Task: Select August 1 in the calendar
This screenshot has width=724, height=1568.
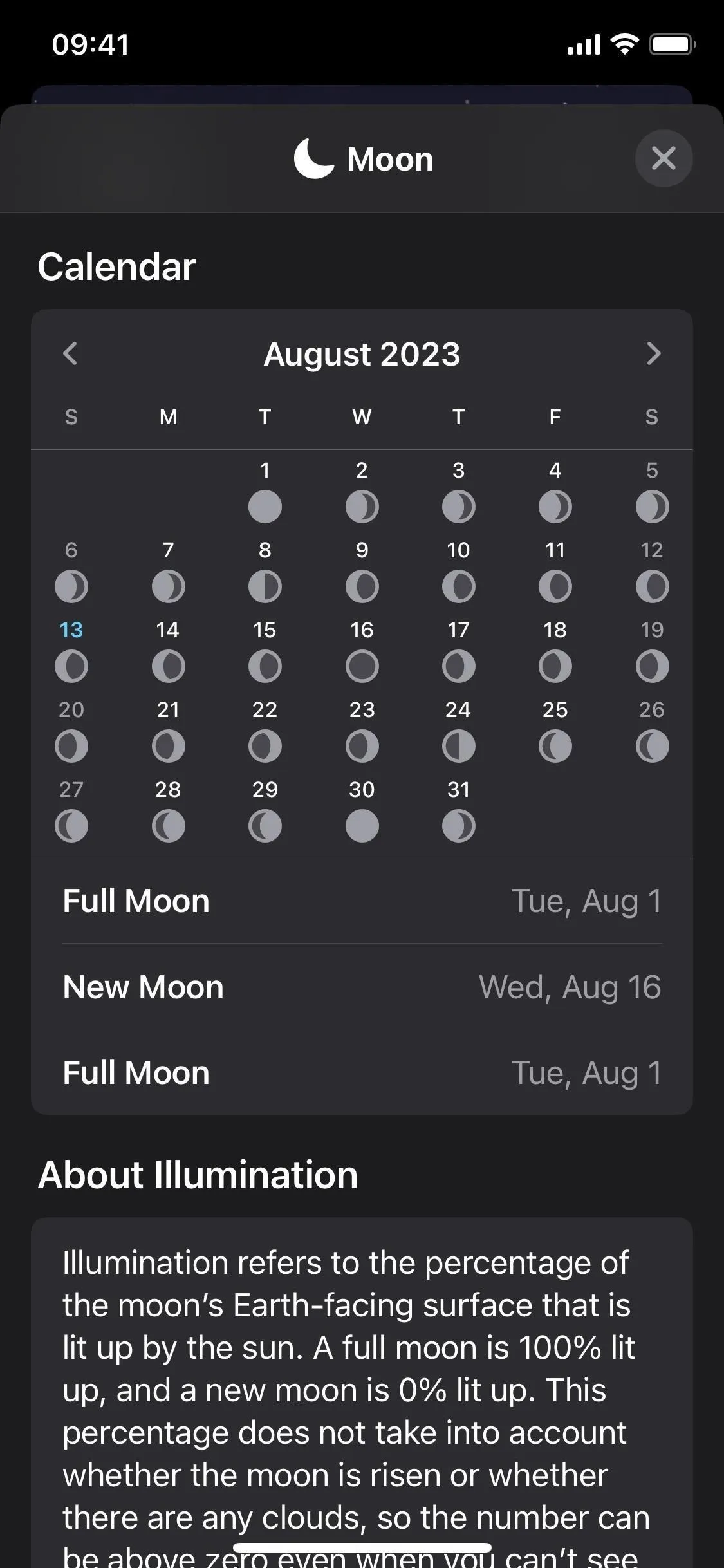Action: 265,490
